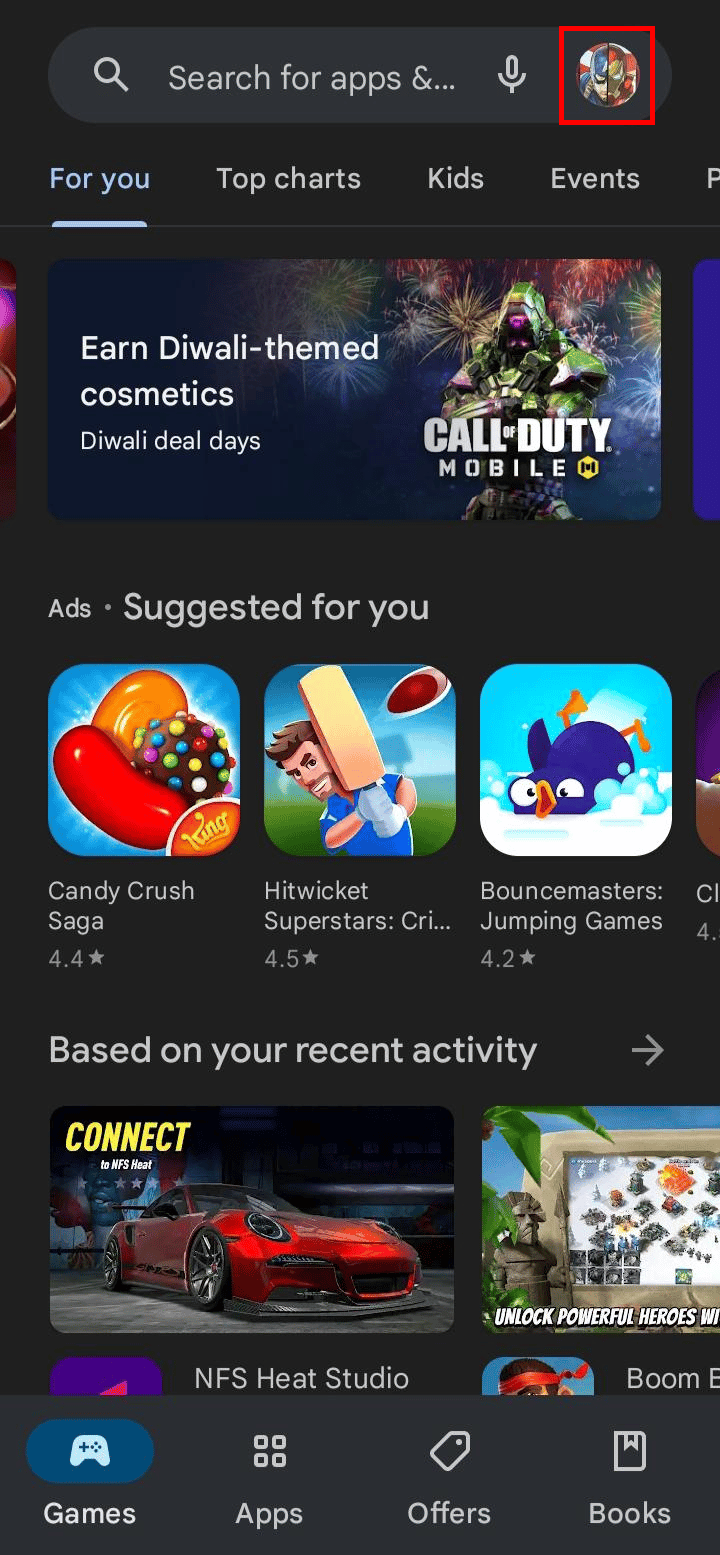Open Candy Crush Saga app

pyautogui.click(x=144, y=760)
